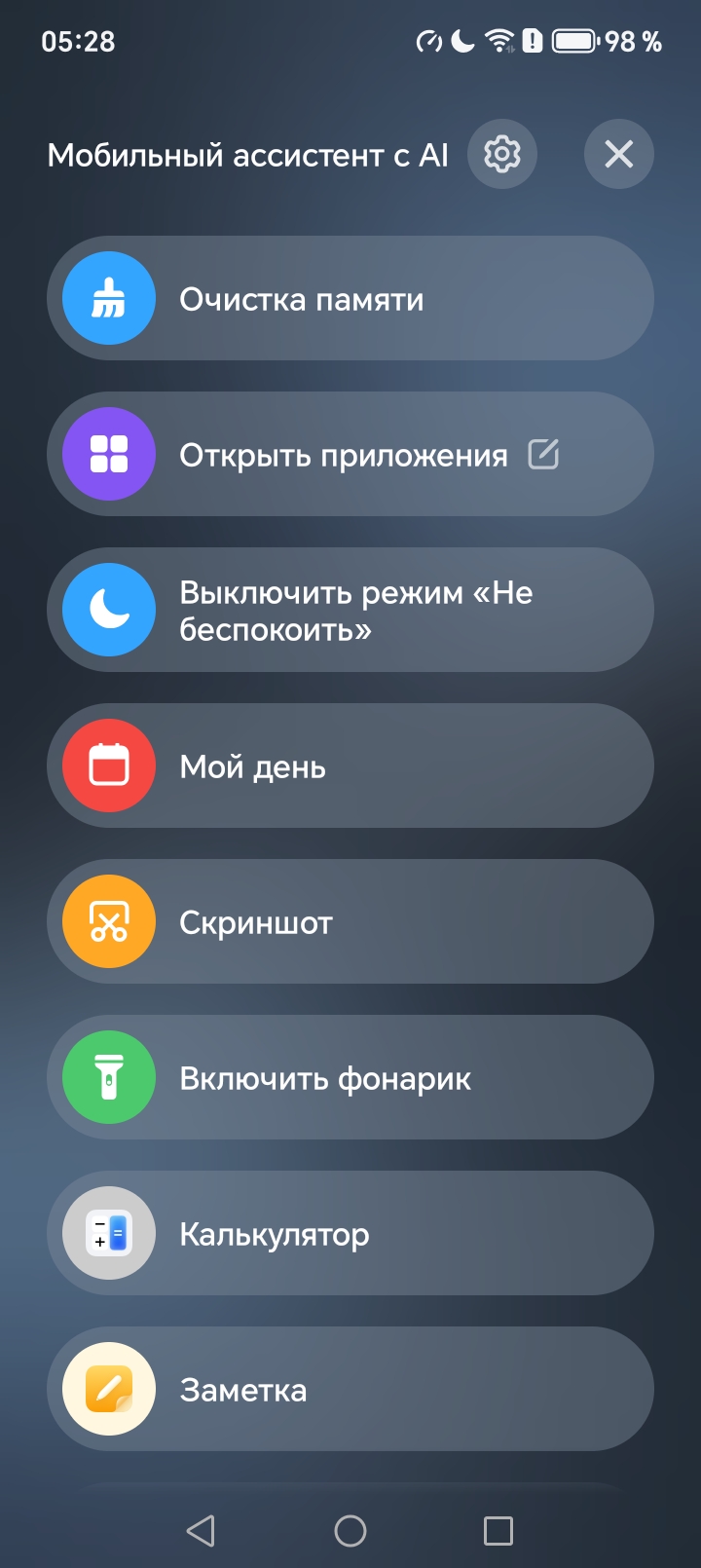Tap the system home button
This screenshot has height=1568, width=701.
click(350, 1531)
